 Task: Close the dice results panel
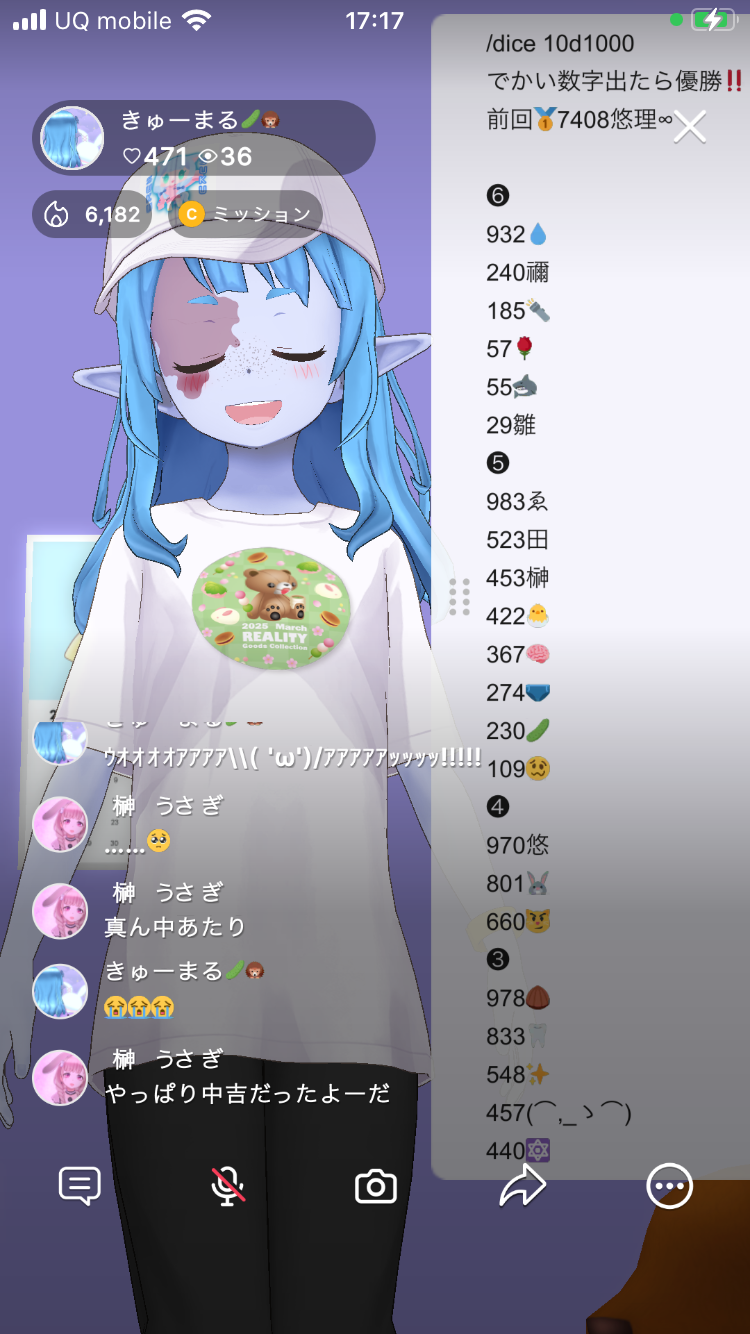690,127
